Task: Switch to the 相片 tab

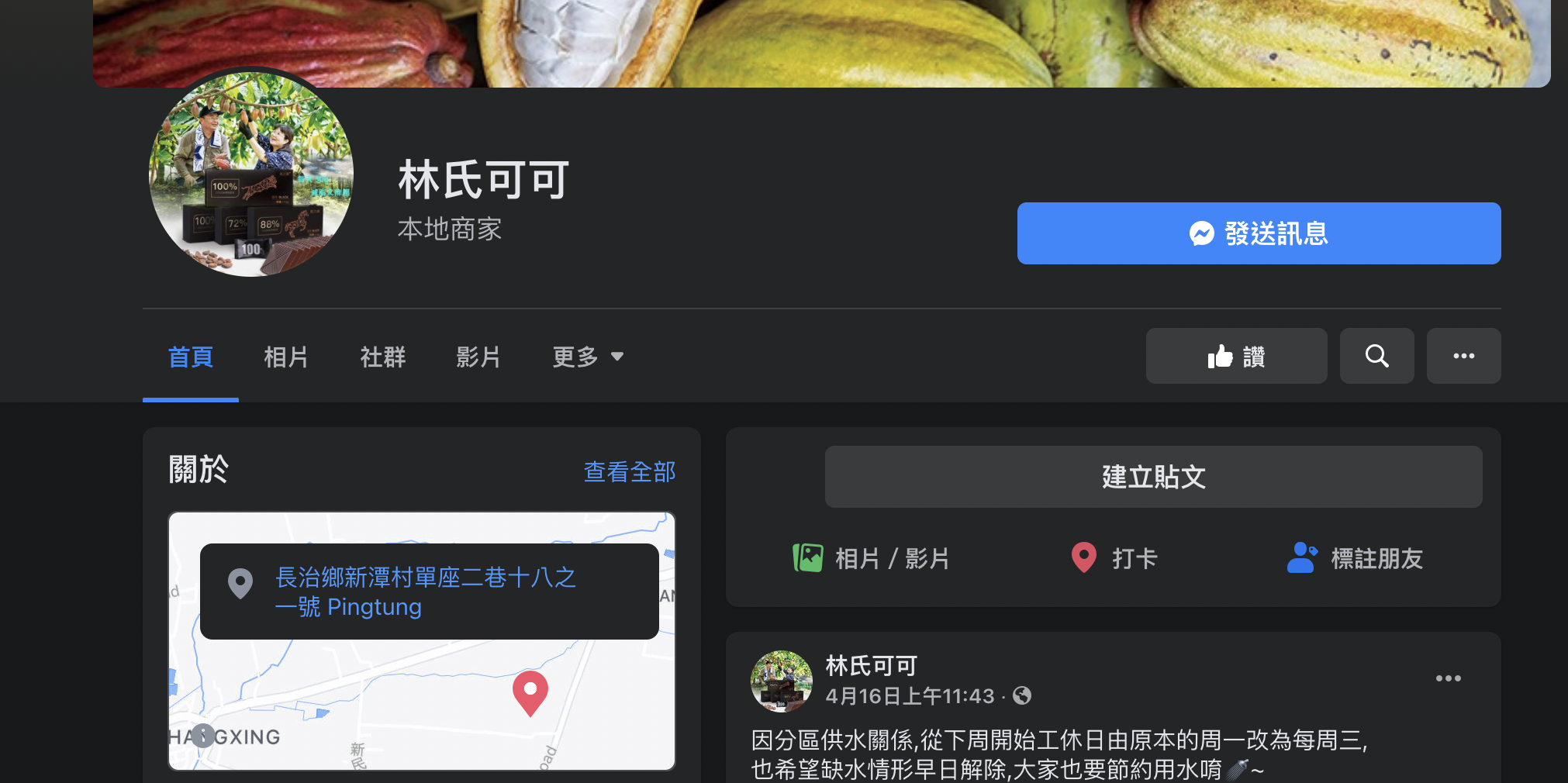Action: pos(286,357)
